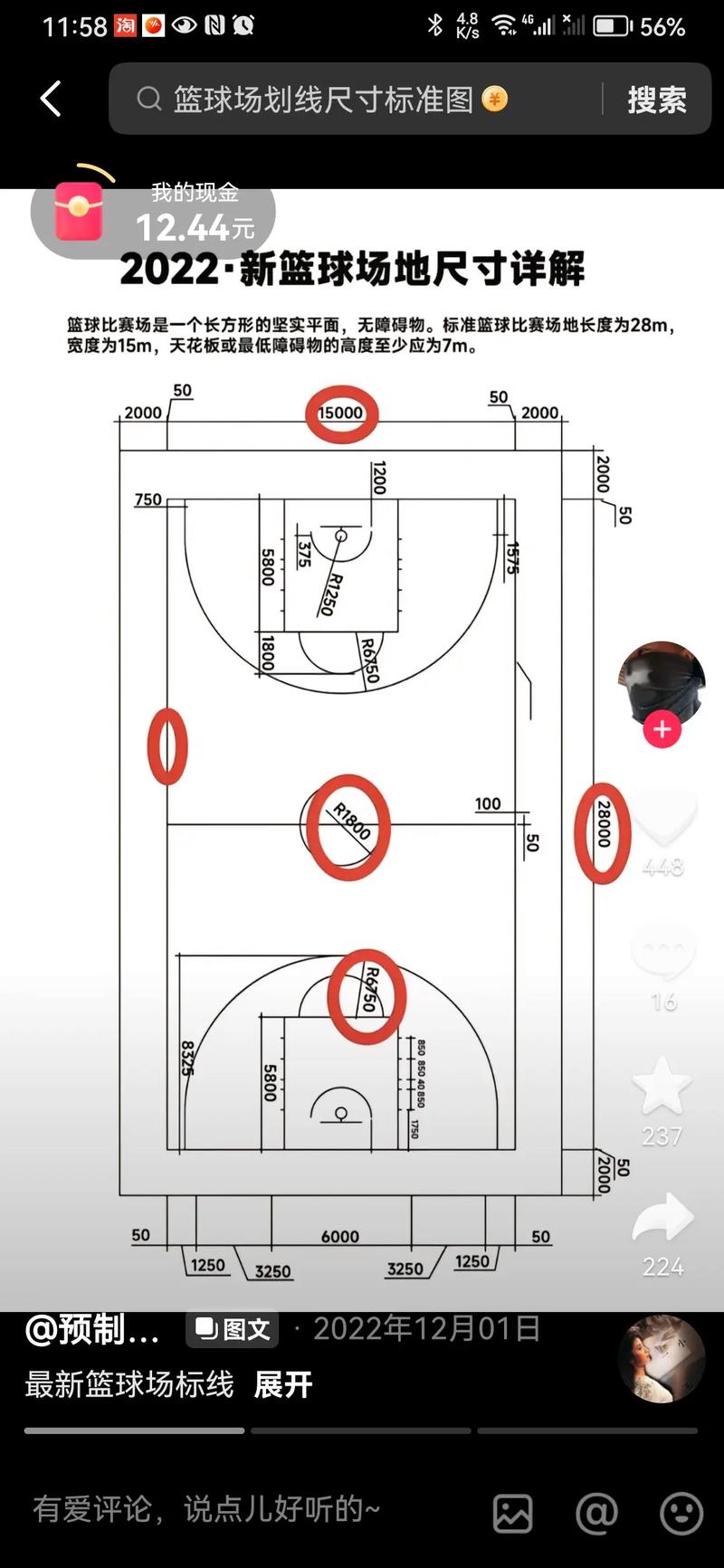Open the round music disc thumbnail
This screenshot has width=724, height=1568.
tap(662, 1359)
